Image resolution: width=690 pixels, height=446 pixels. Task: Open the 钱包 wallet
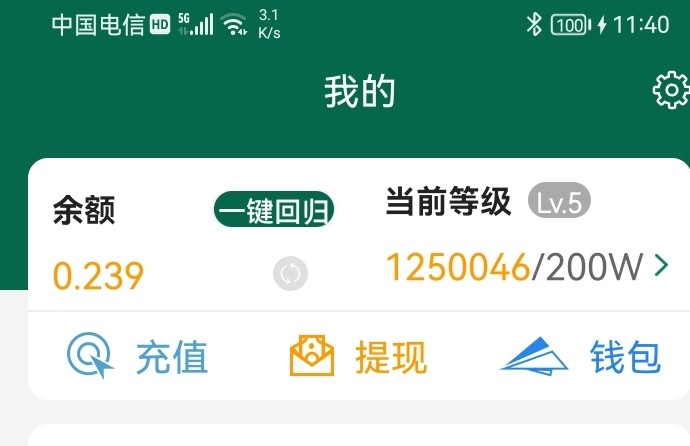pyautogui.click(x=582, y=356)
